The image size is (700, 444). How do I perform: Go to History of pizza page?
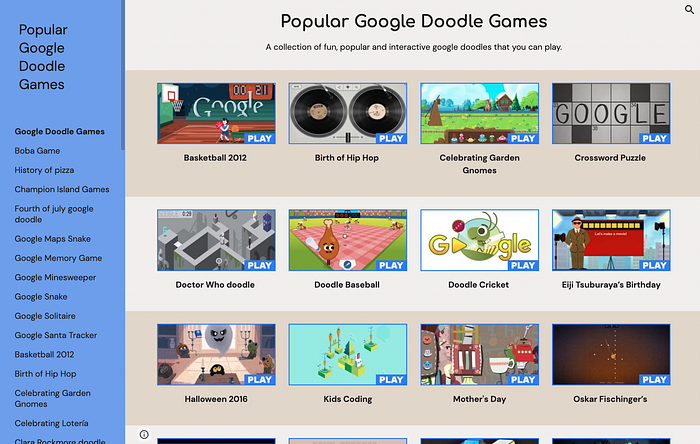(44, 170)
